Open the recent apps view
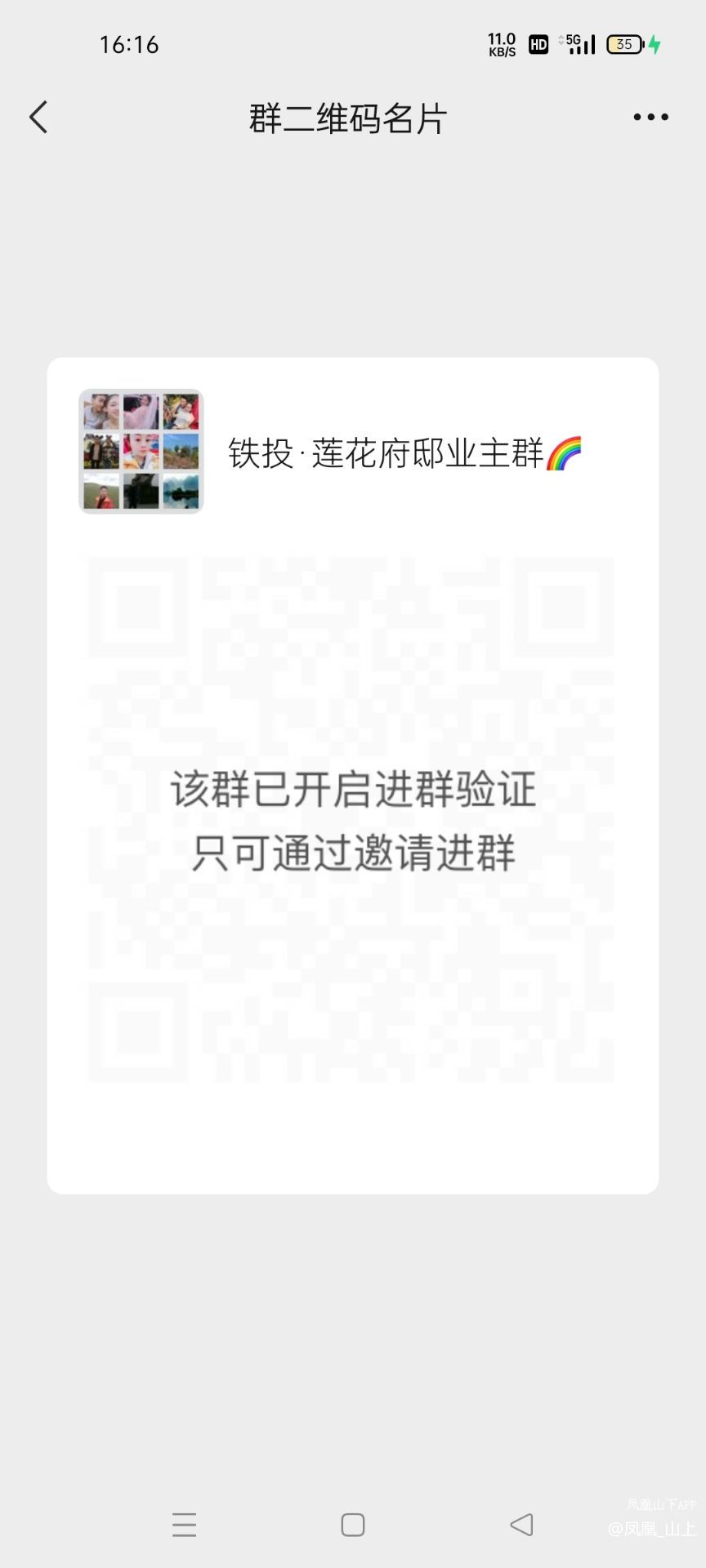The width and height of the screenshot is (706, 1568). [x=185, y=1525]
